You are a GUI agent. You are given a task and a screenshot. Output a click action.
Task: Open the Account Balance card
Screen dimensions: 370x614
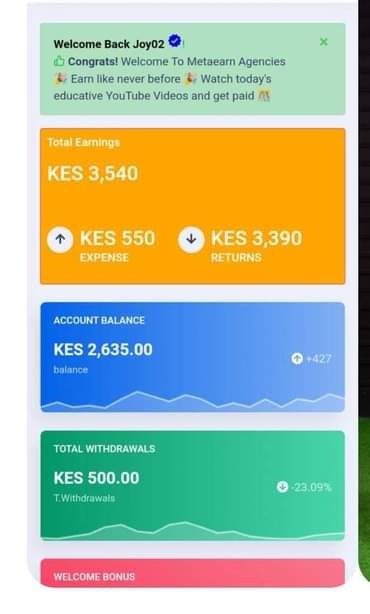(x=193, y=357)
